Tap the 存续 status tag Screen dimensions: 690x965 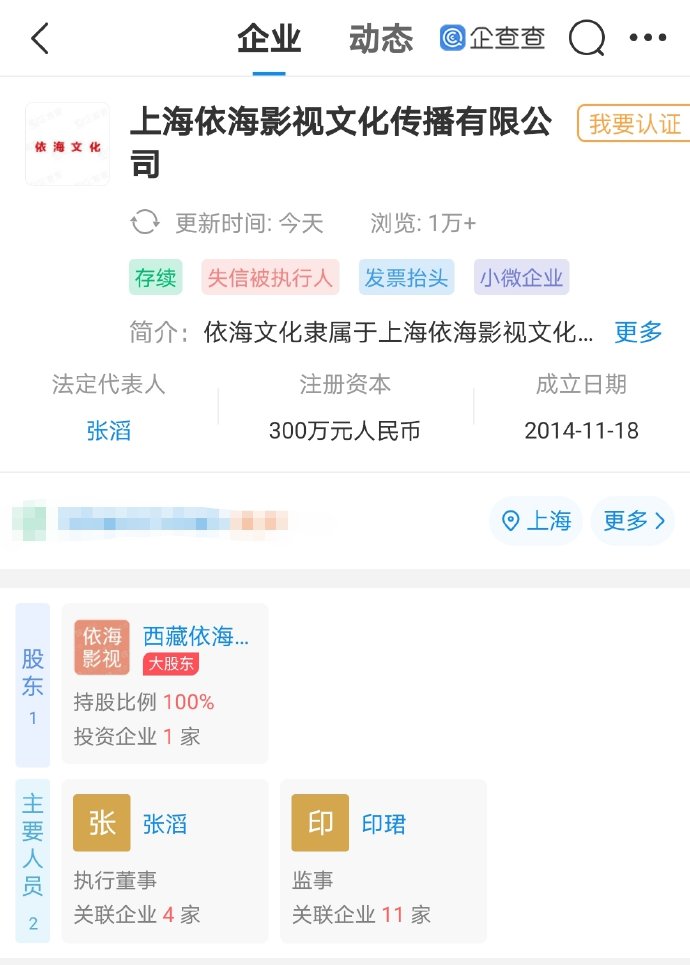[x=155, y=278]
